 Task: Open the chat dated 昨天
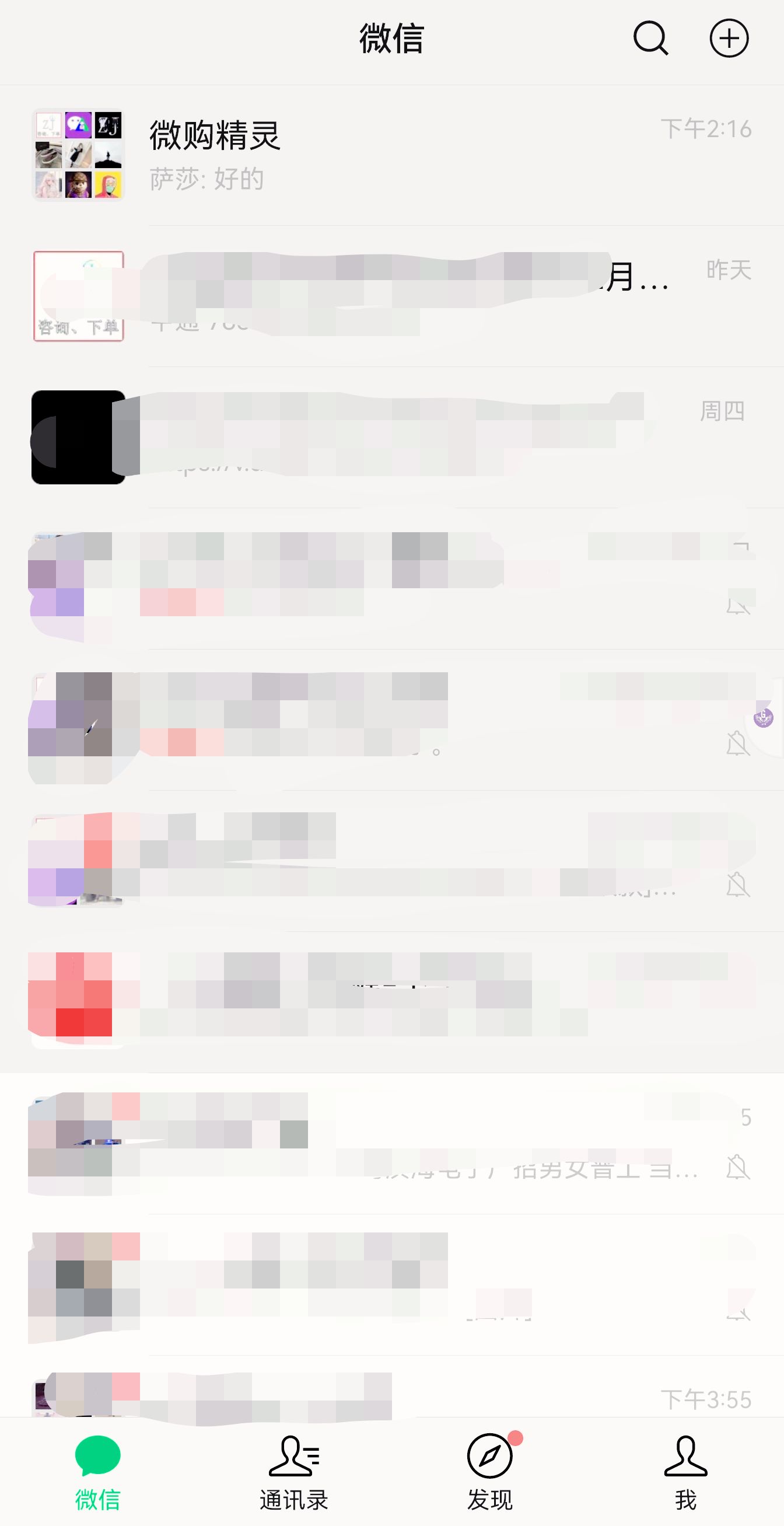click(x=392, y=296)
